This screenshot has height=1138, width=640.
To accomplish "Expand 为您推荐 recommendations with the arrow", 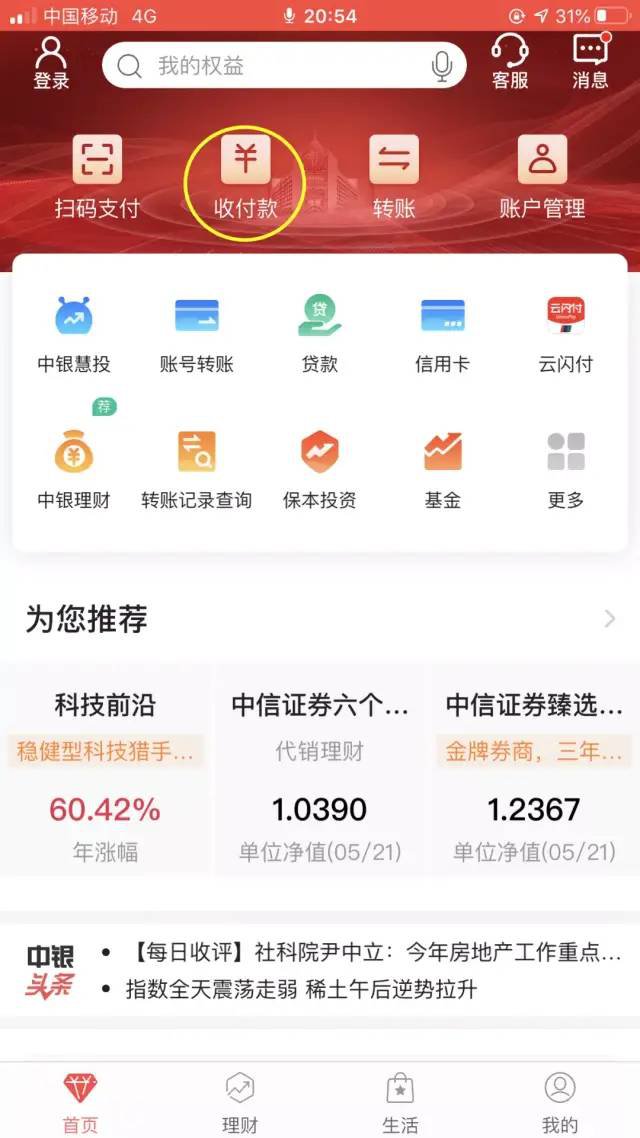I will tap(609, 619).
